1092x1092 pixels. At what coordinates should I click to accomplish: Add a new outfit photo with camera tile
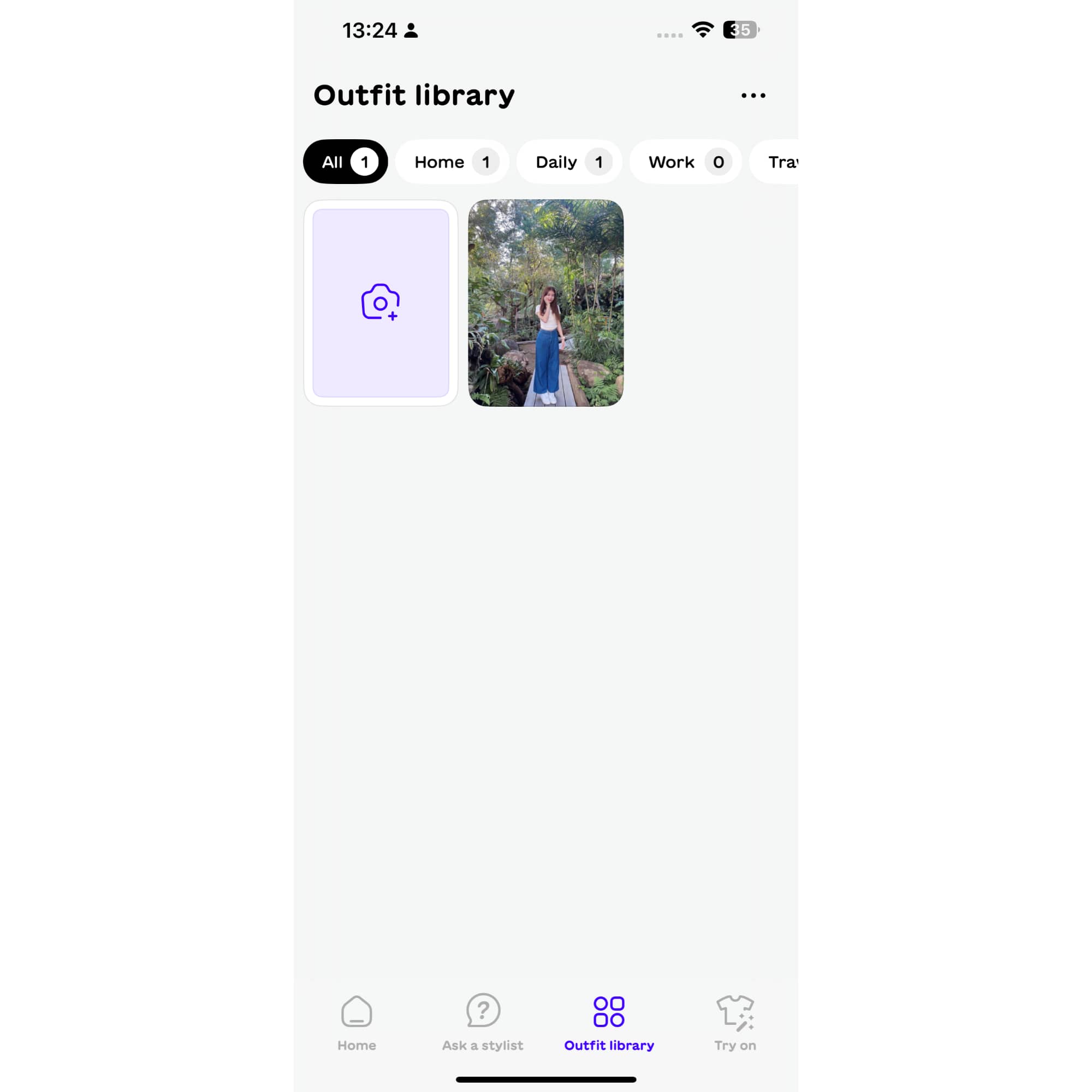pos(381,303)
